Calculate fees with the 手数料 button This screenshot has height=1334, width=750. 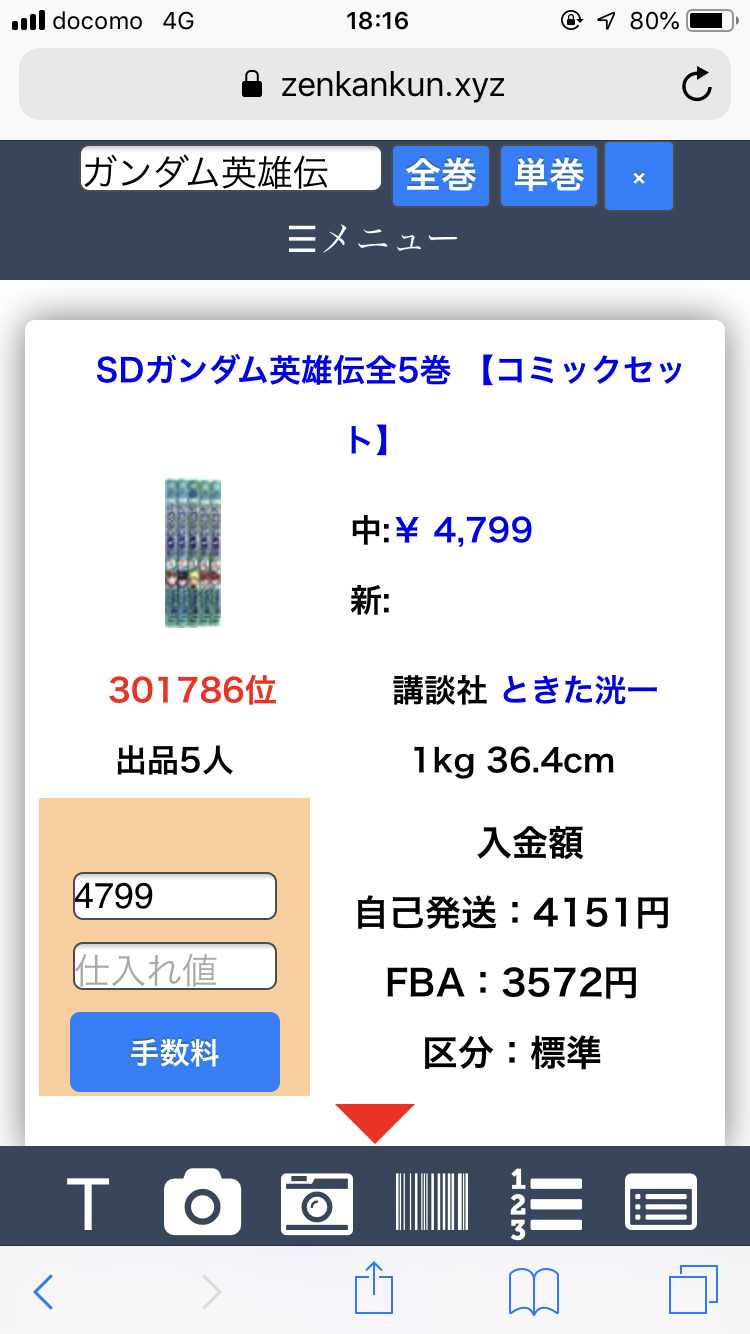(175, 1052)
